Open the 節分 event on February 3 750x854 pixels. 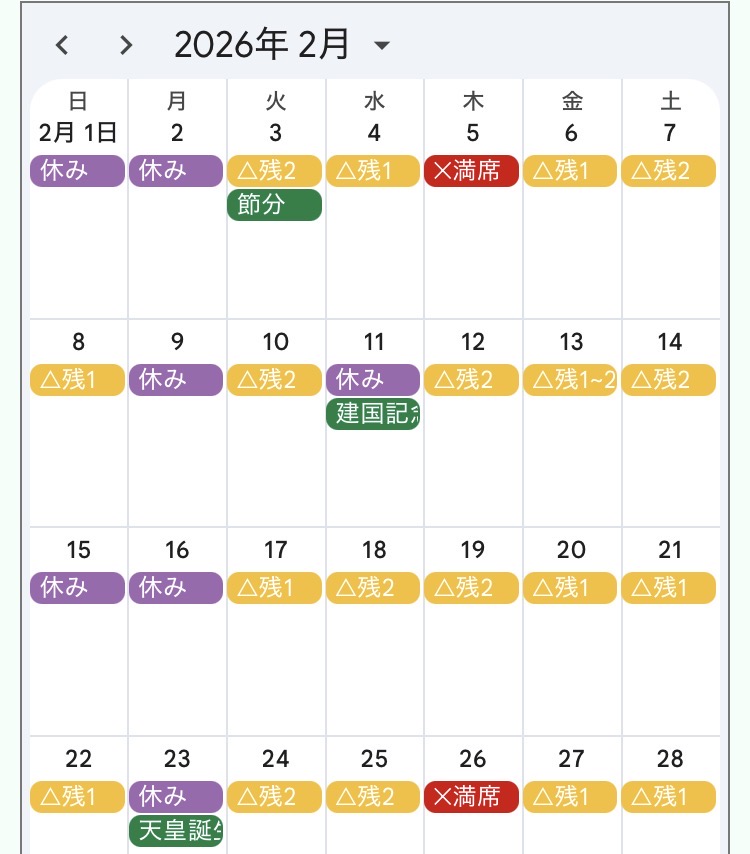274,205
